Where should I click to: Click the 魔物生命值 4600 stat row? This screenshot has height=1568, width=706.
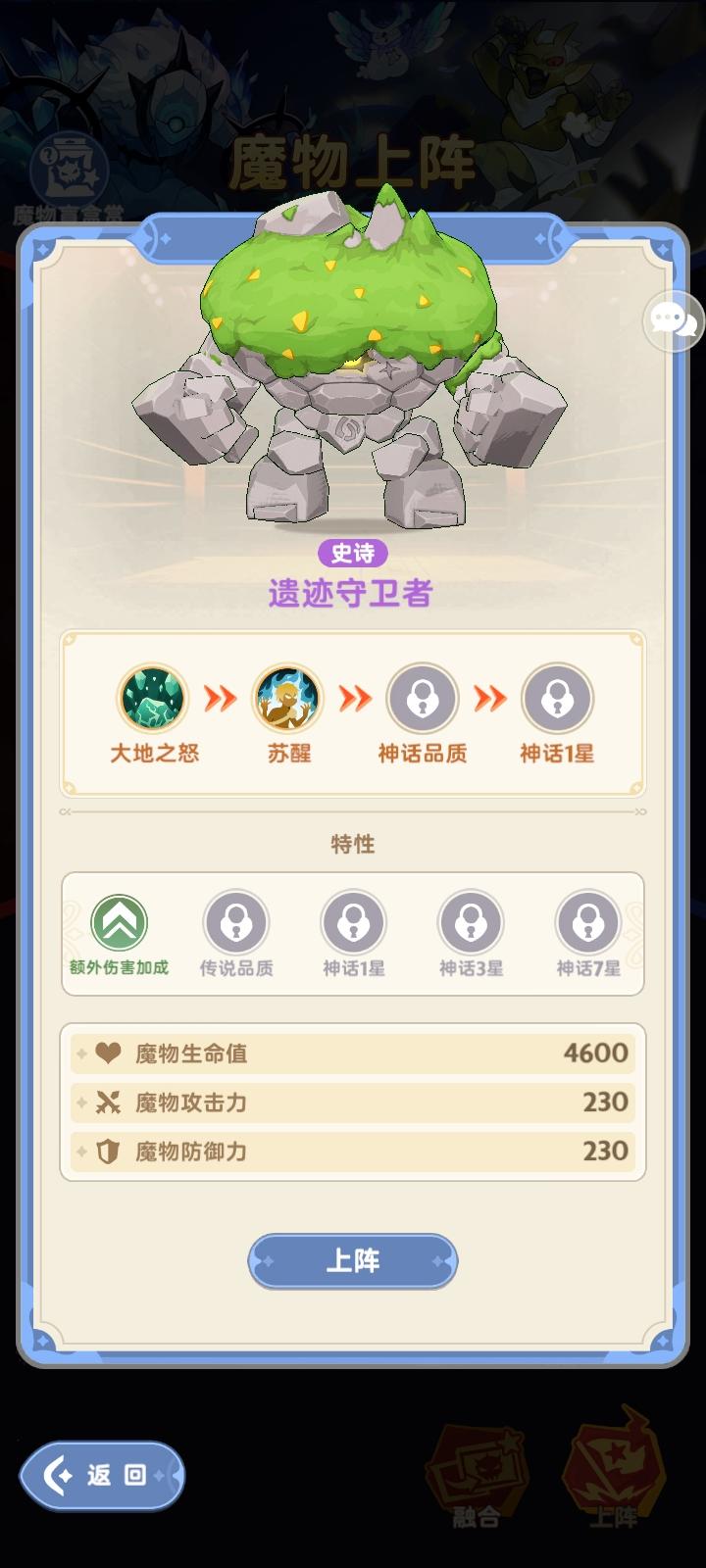point(352,1053)
